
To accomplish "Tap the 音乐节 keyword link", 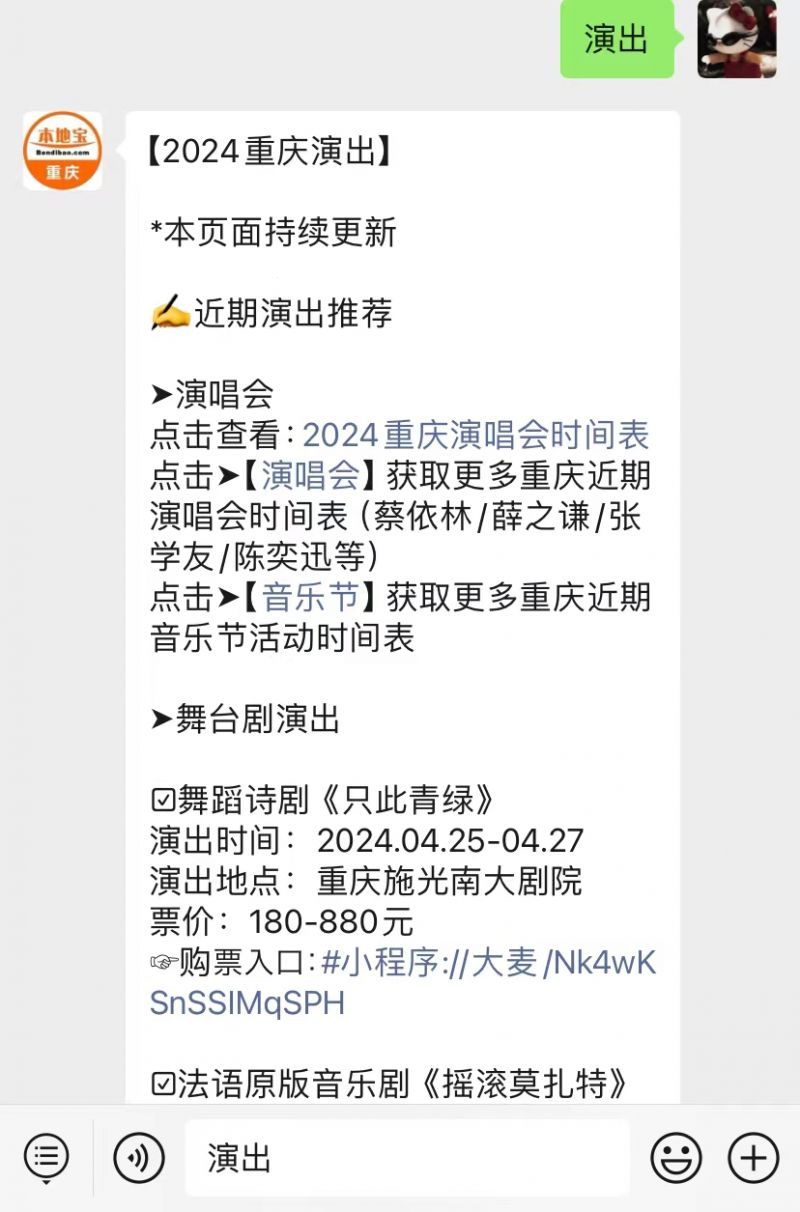I will click(x=309, y=598).
